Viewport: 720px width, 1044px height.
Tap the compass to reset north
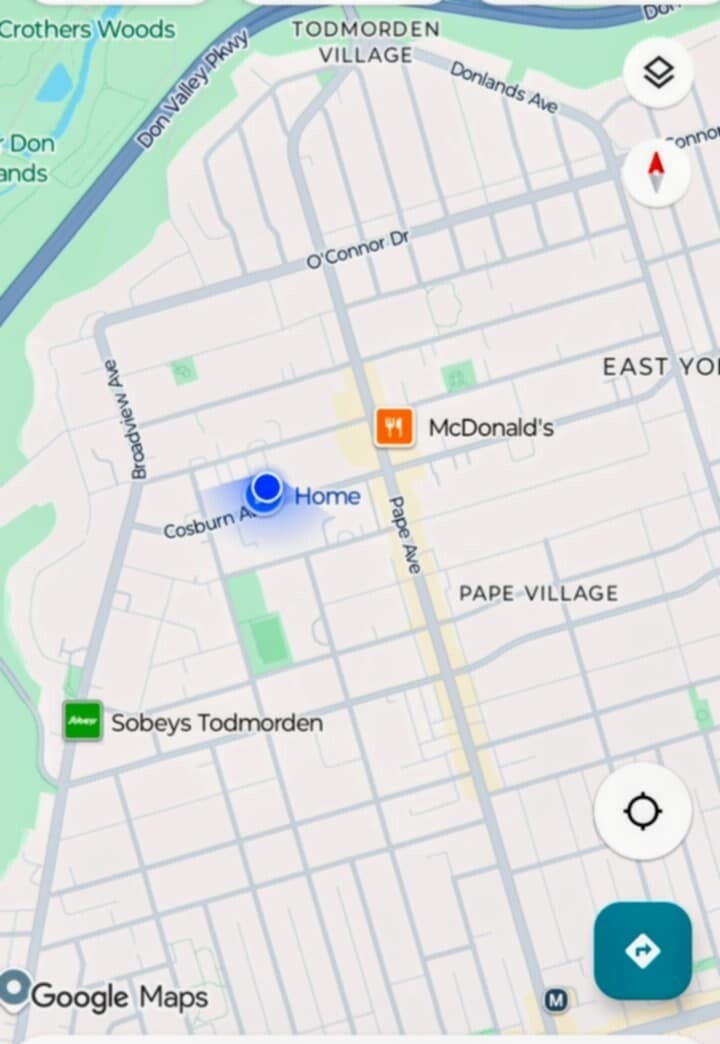pos(656,173)
